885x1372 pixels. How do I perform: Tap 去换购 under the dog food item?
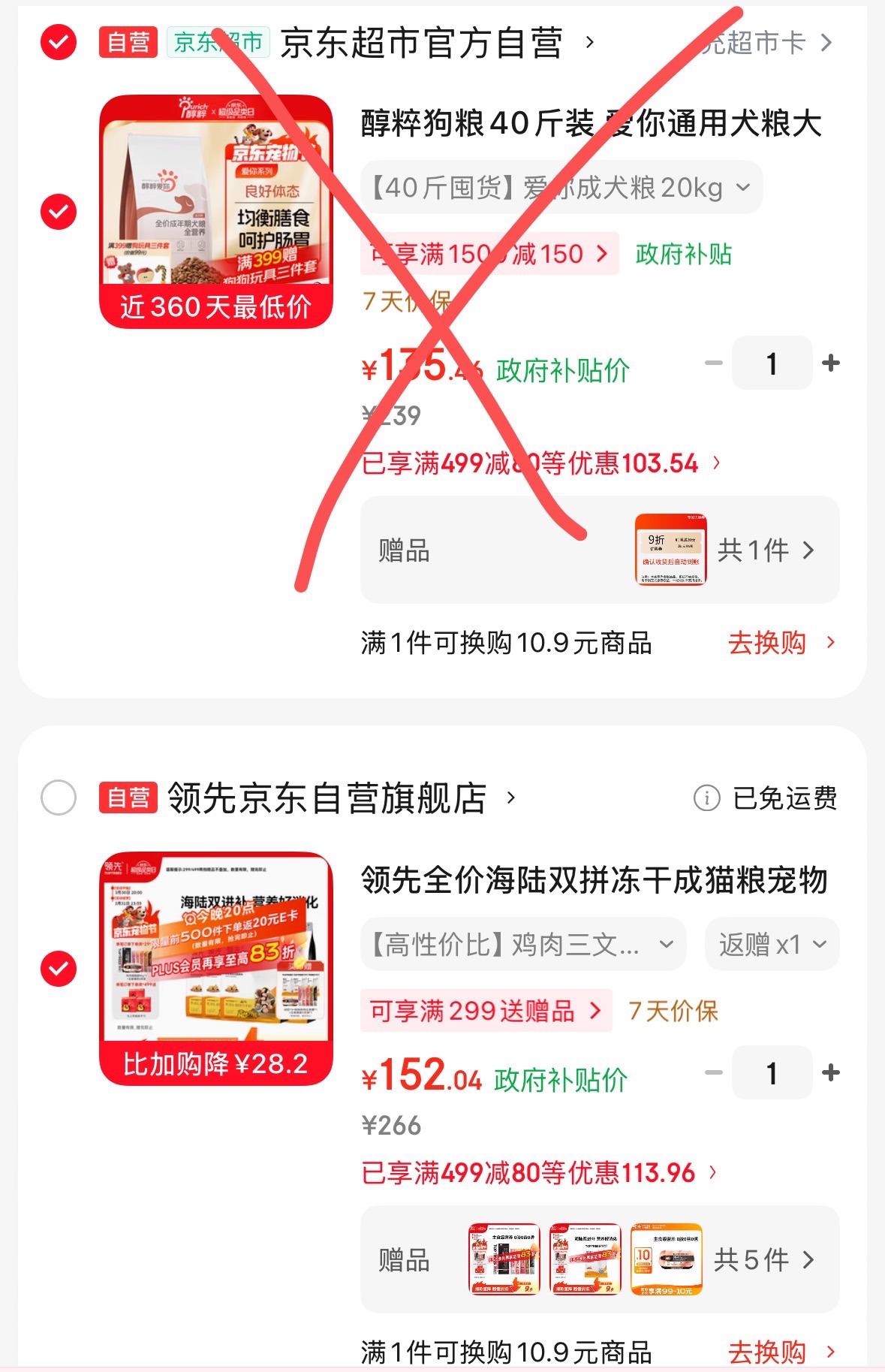tap(780, 643)
